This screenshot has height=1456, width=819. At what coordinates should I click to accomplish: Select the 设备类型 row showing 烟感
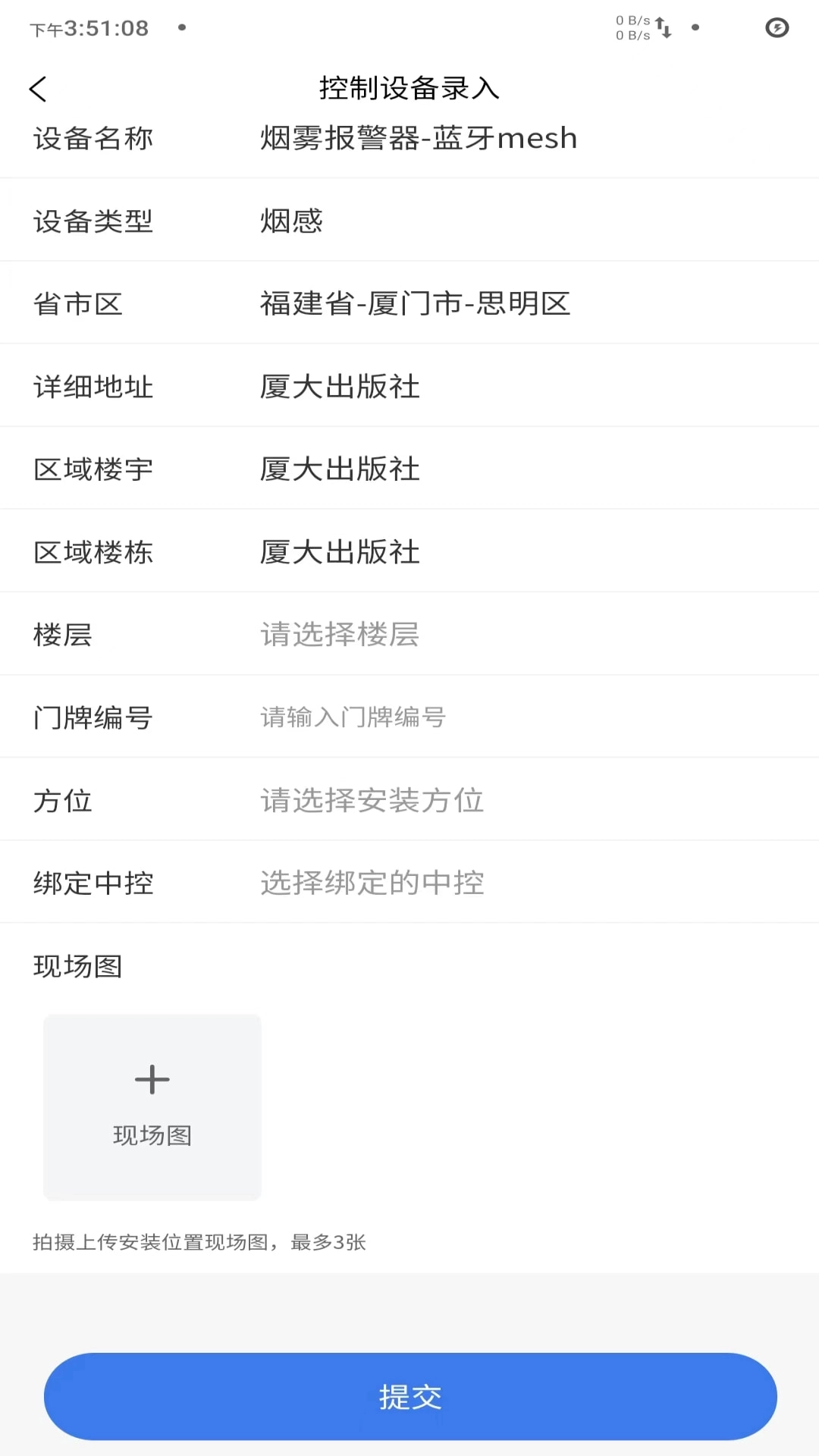[x=409, y=220]
